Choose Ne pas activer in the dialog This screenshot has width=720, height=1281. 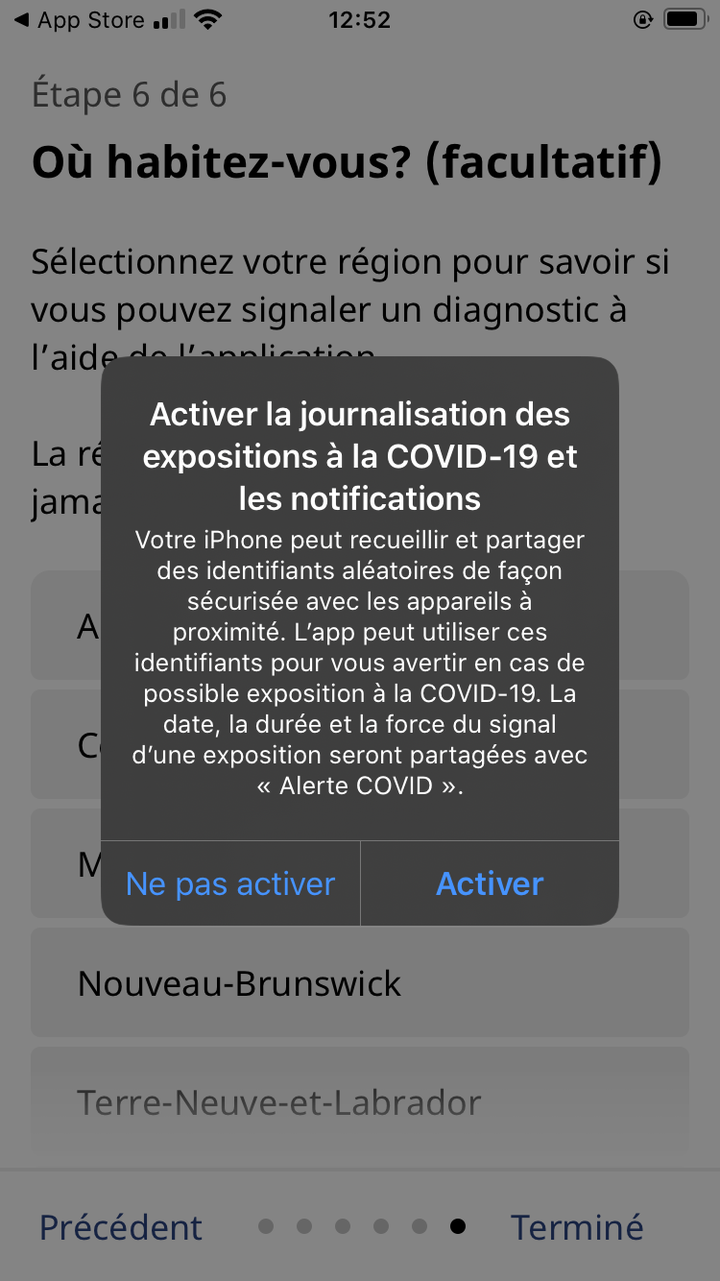pyautogui.click(x=230, y=884)
